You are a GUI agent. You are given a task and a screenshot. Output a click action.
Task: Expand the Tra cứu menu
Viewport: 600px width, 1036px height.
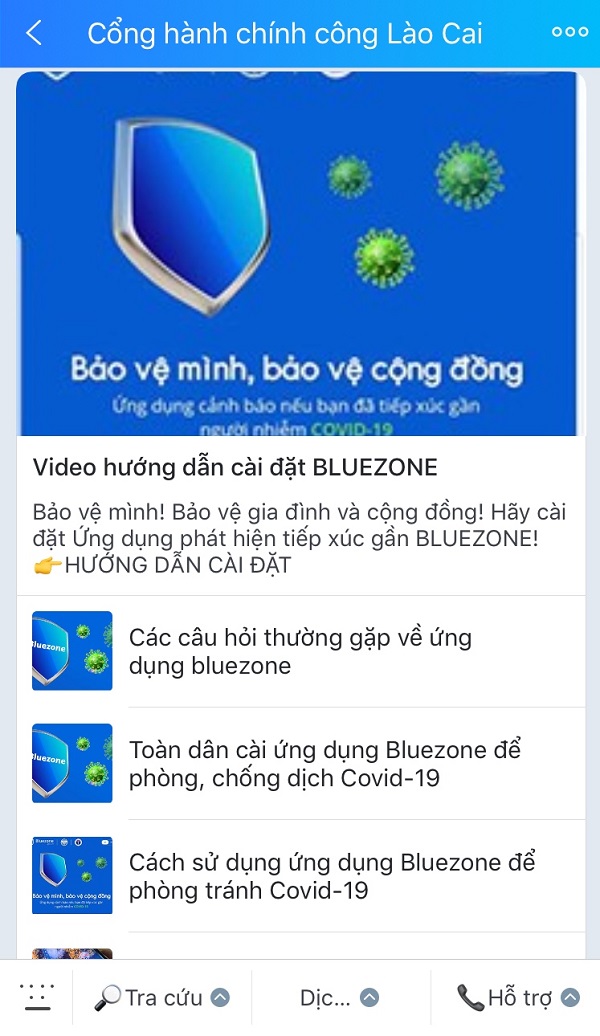162,997
